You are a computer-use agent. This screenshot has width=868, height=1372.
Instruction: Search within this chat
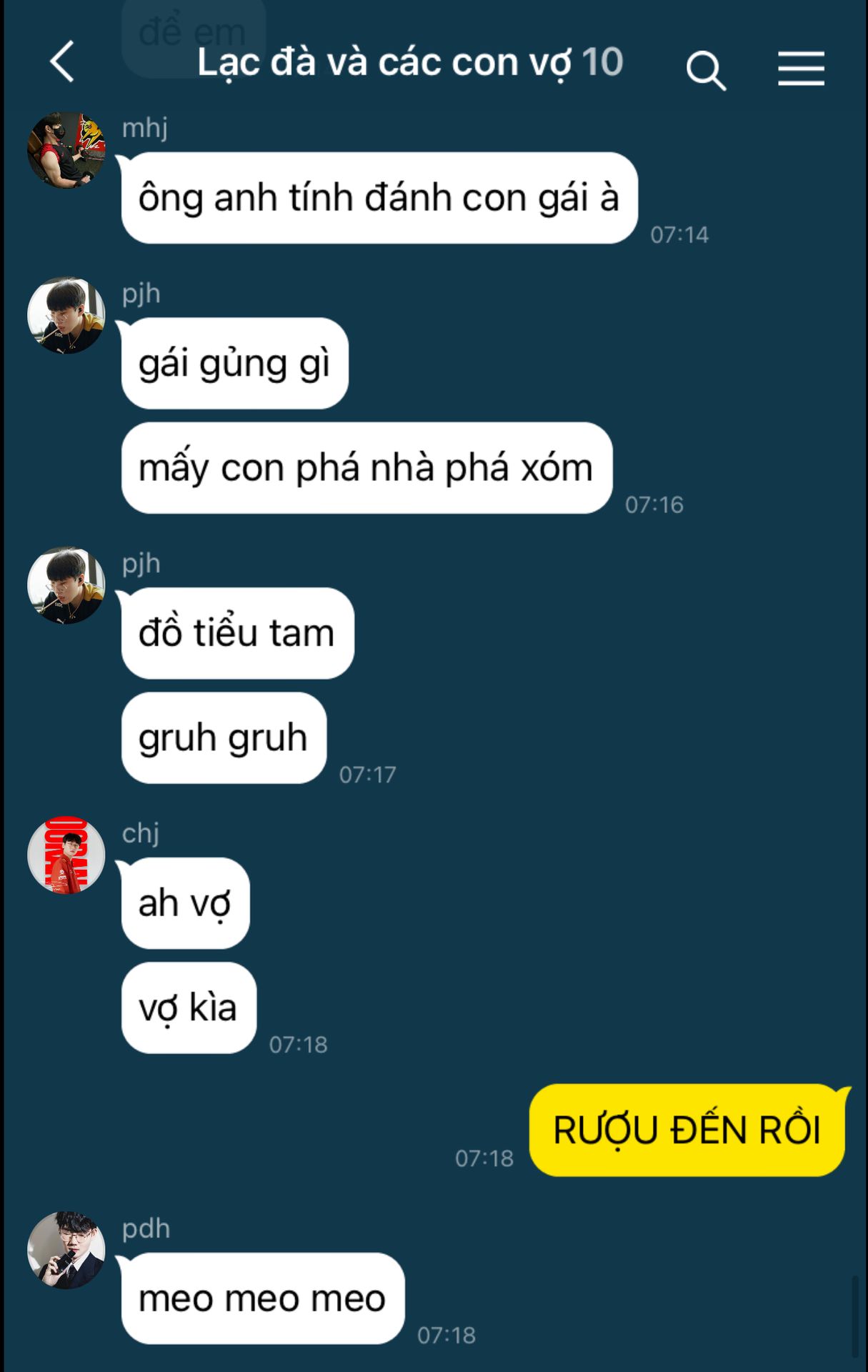point(705,70)
